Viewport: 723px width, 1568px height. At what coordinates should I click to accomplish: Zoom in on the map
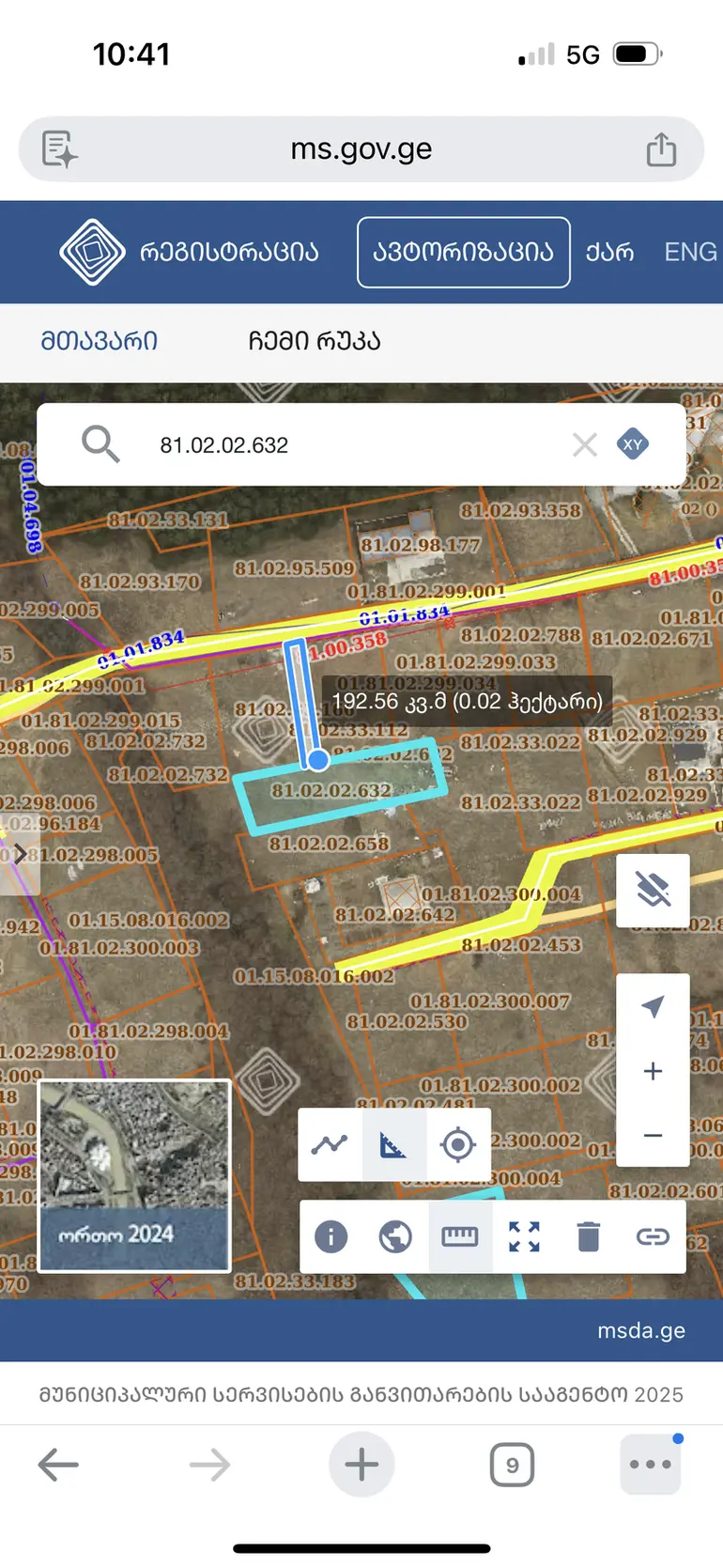(x=653, y=1071)
